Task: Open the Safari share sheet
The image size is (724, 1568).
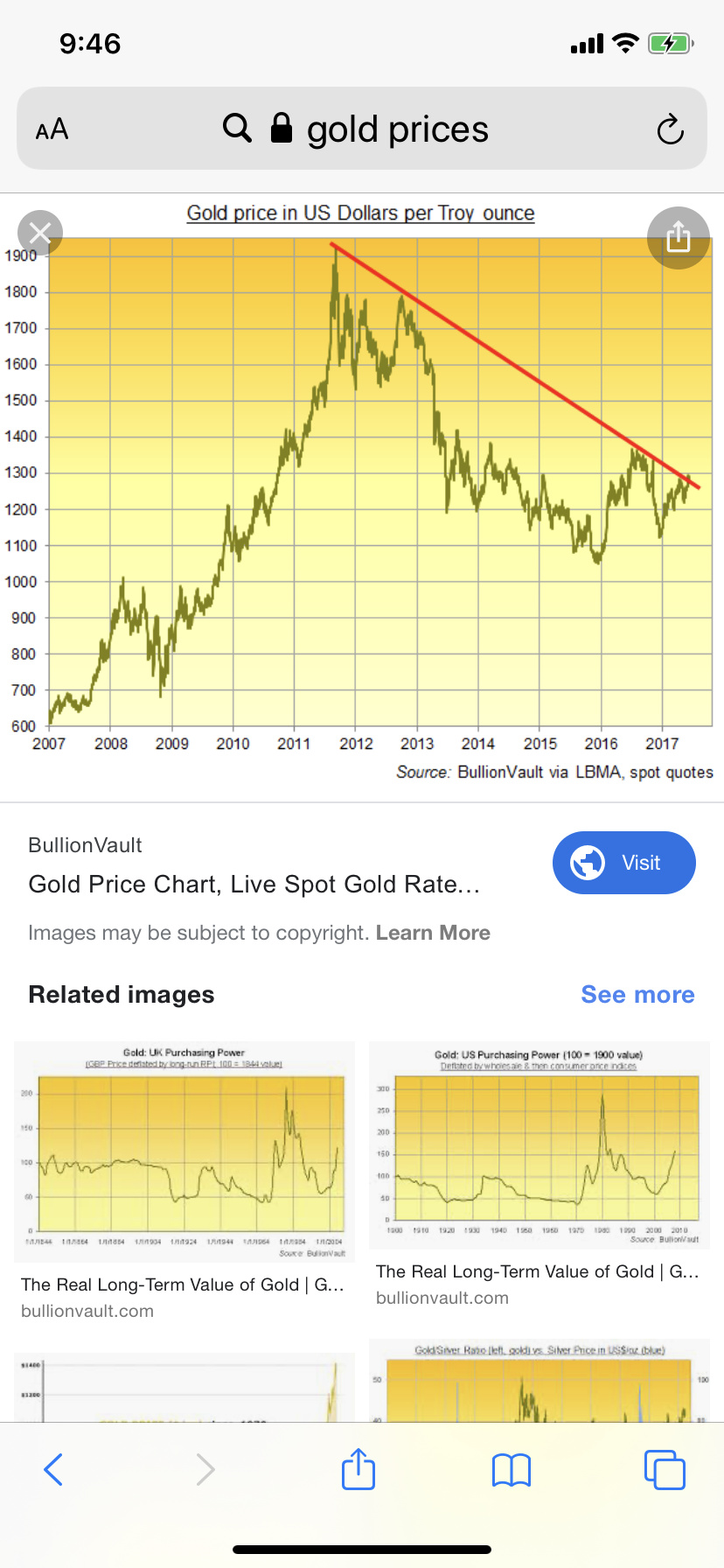Action: coord(359,1470)
